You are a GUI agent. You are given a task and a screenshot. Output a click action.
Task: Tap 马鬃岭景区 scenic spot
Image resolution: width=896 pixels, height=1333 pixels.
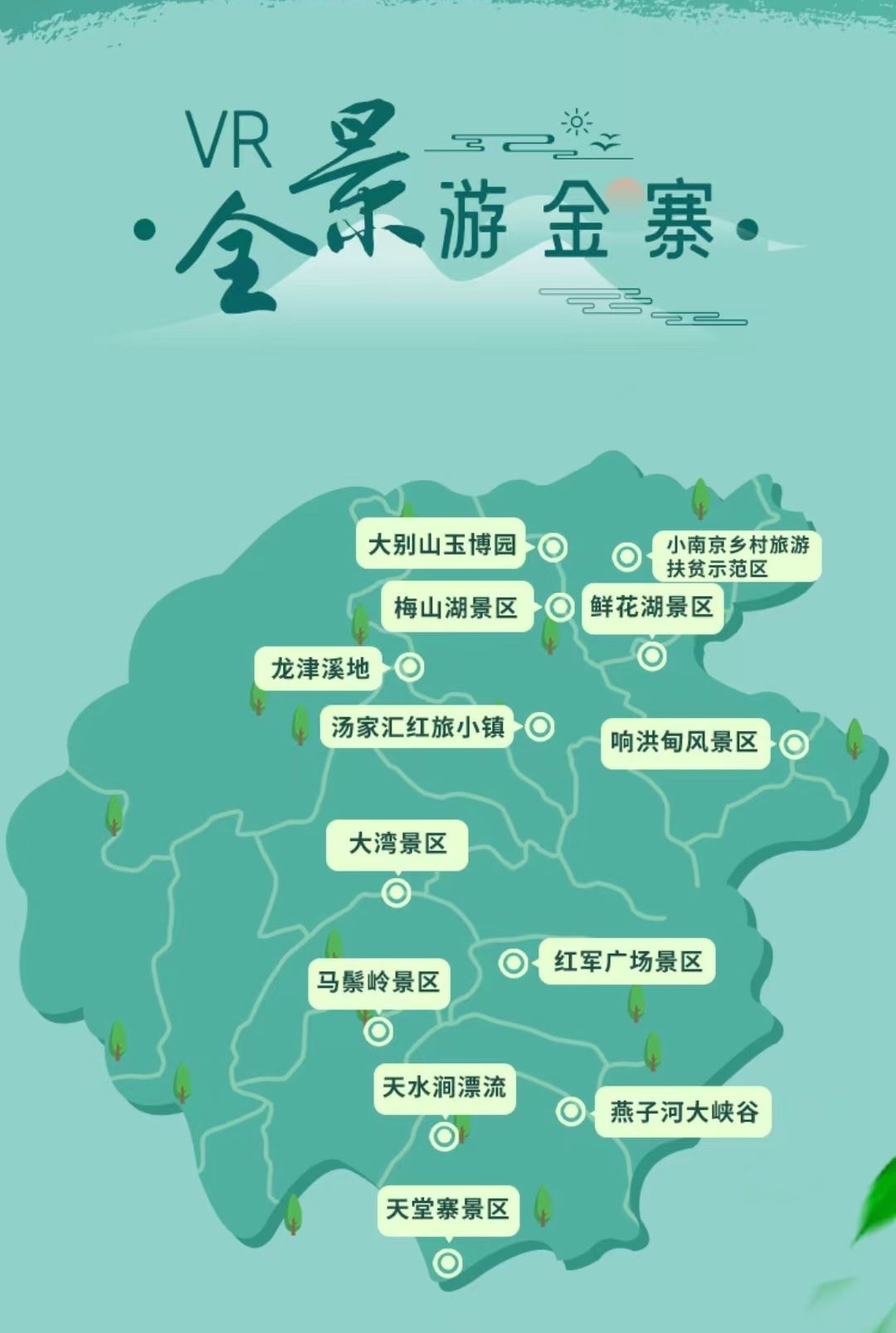pos(378,983)
